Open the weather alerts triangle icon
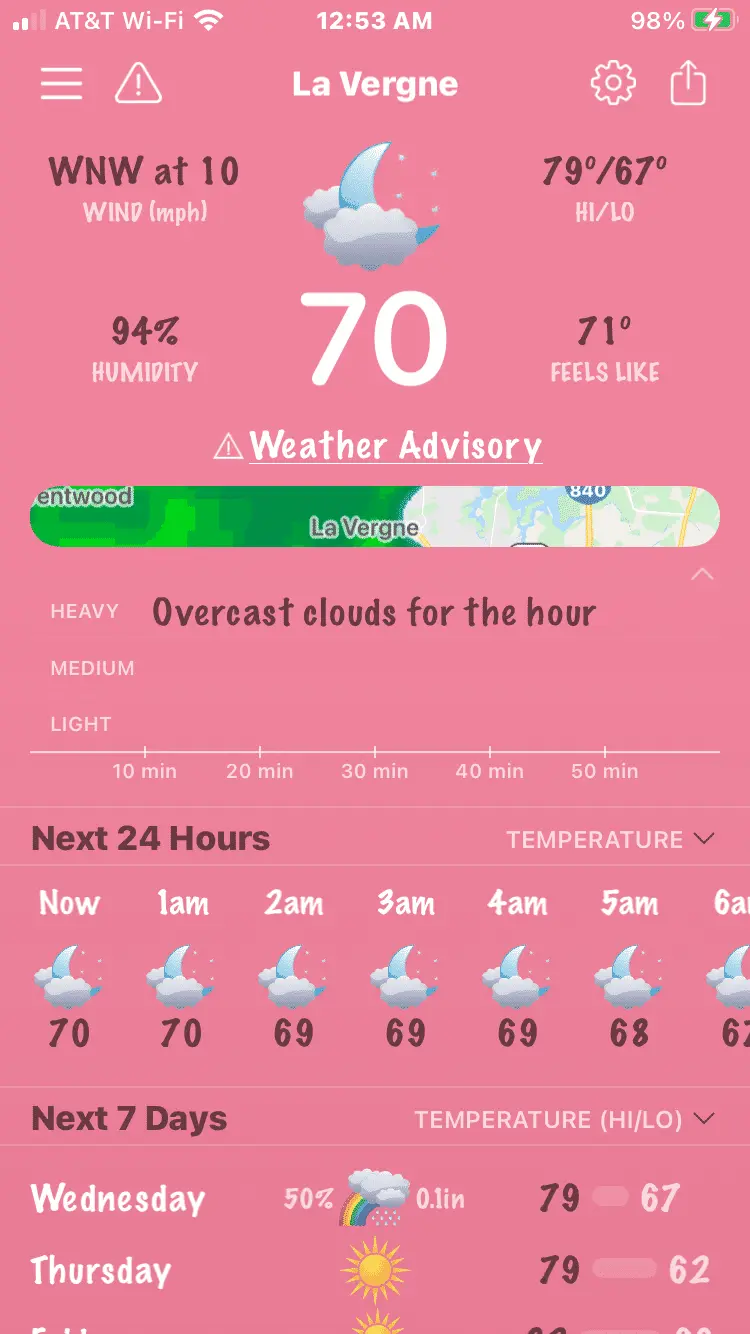This screenshot has height=1334, width=750. pyautogui.click(x=138, y=84)
